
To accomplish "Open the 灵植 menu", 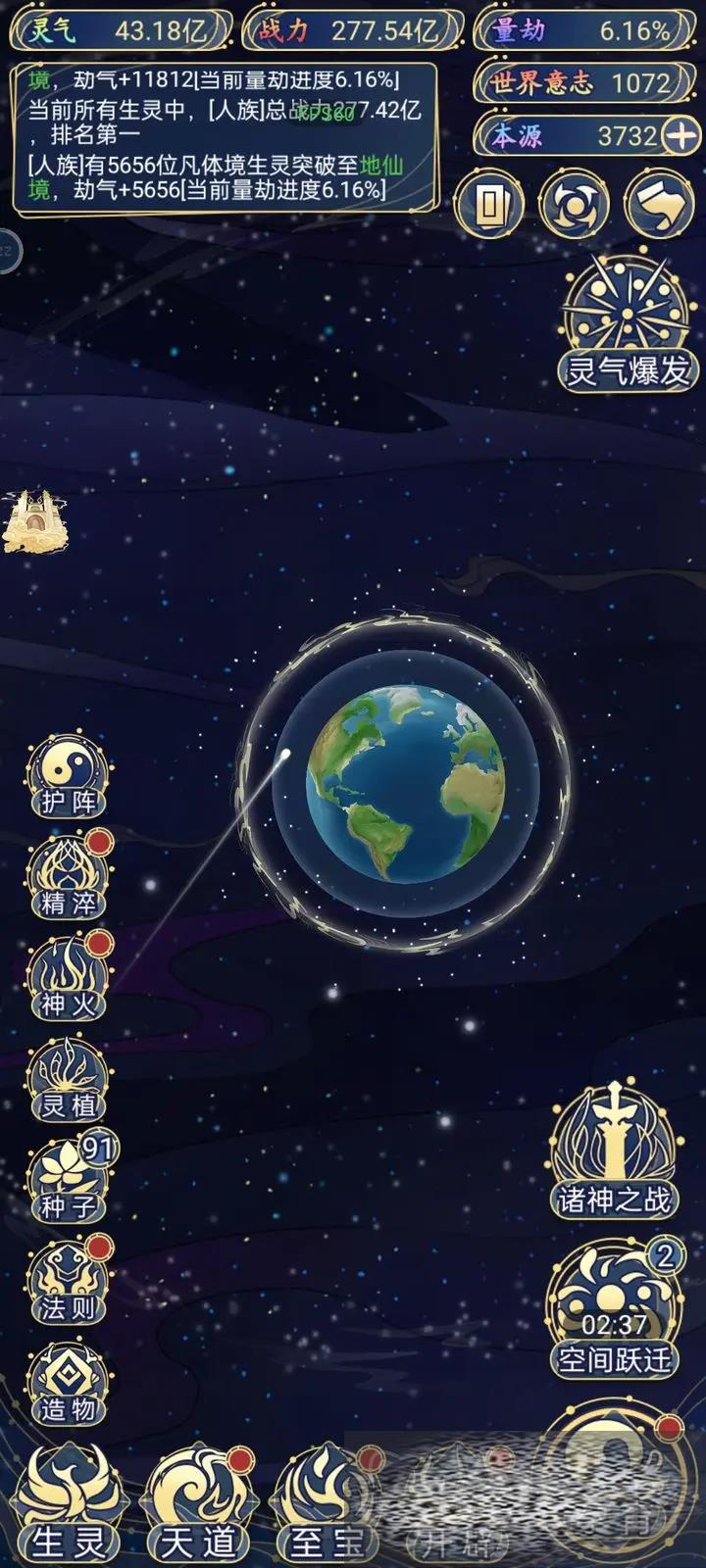I will 68,1080.
